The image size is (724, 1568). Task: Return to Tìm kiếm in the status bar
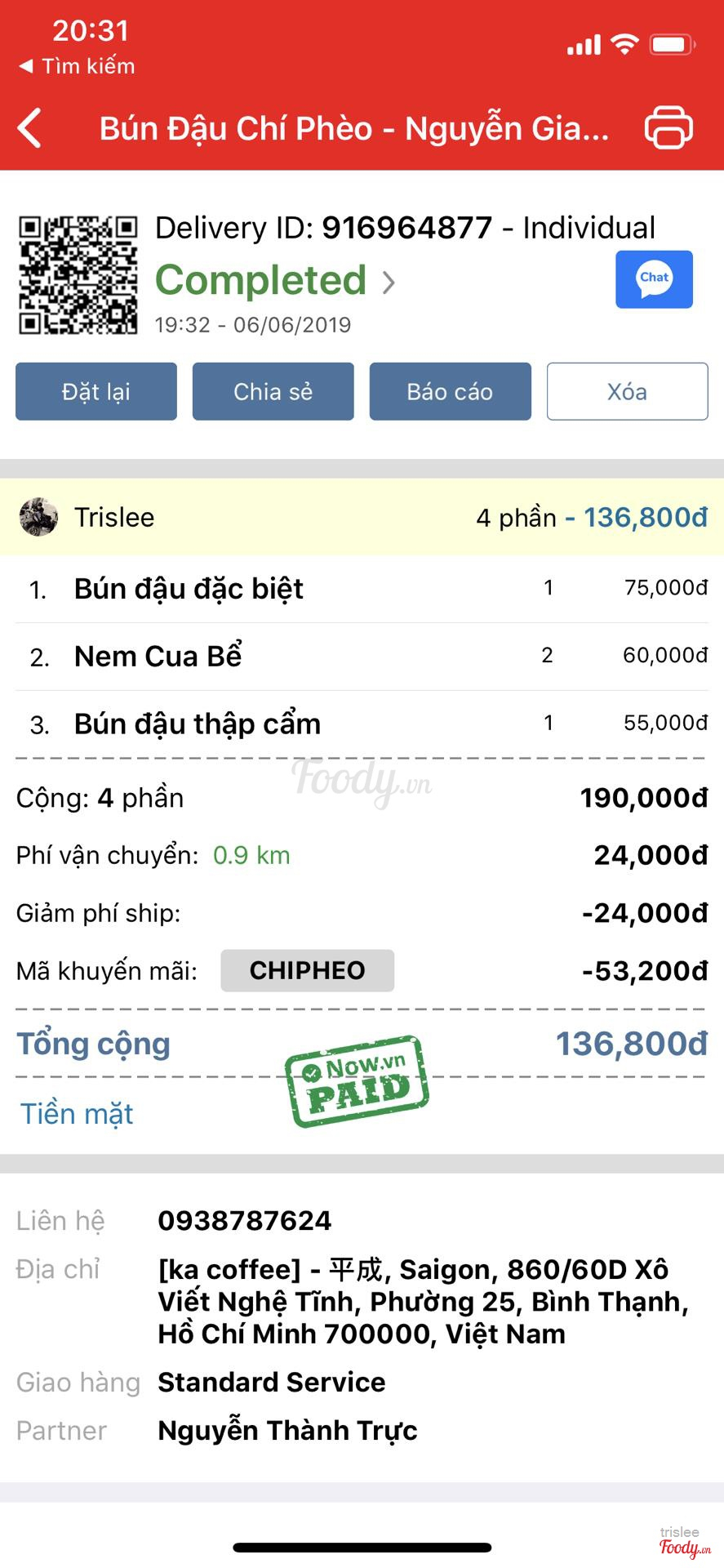77,66
